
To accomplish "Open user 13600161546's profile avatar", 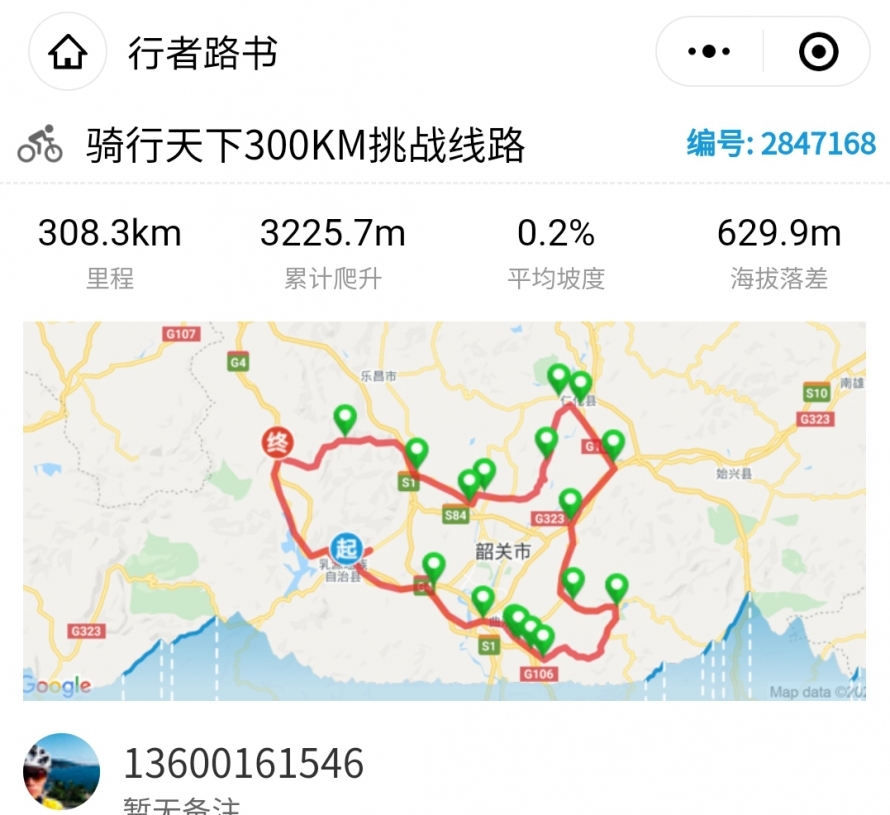I will [x=61, y=771].
